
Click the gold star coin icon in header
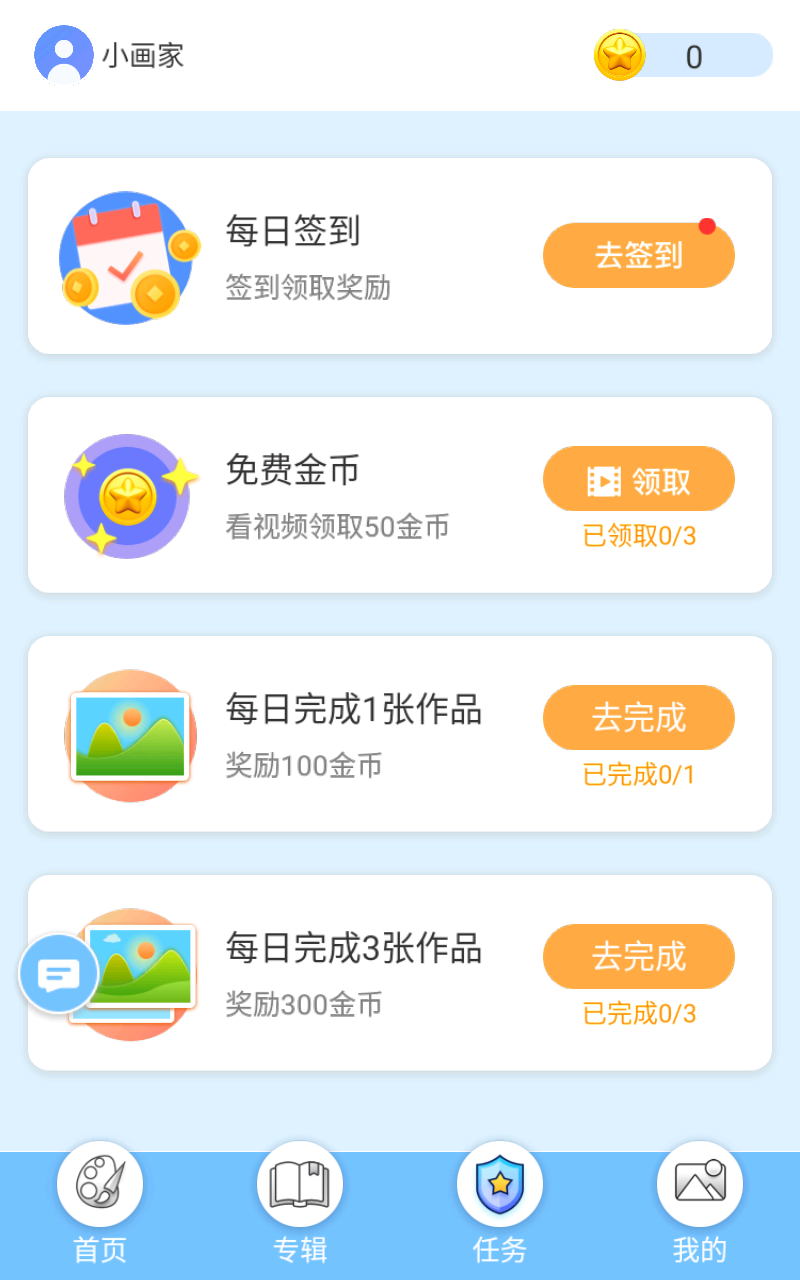pyautogui.click(x=620, y=56)
